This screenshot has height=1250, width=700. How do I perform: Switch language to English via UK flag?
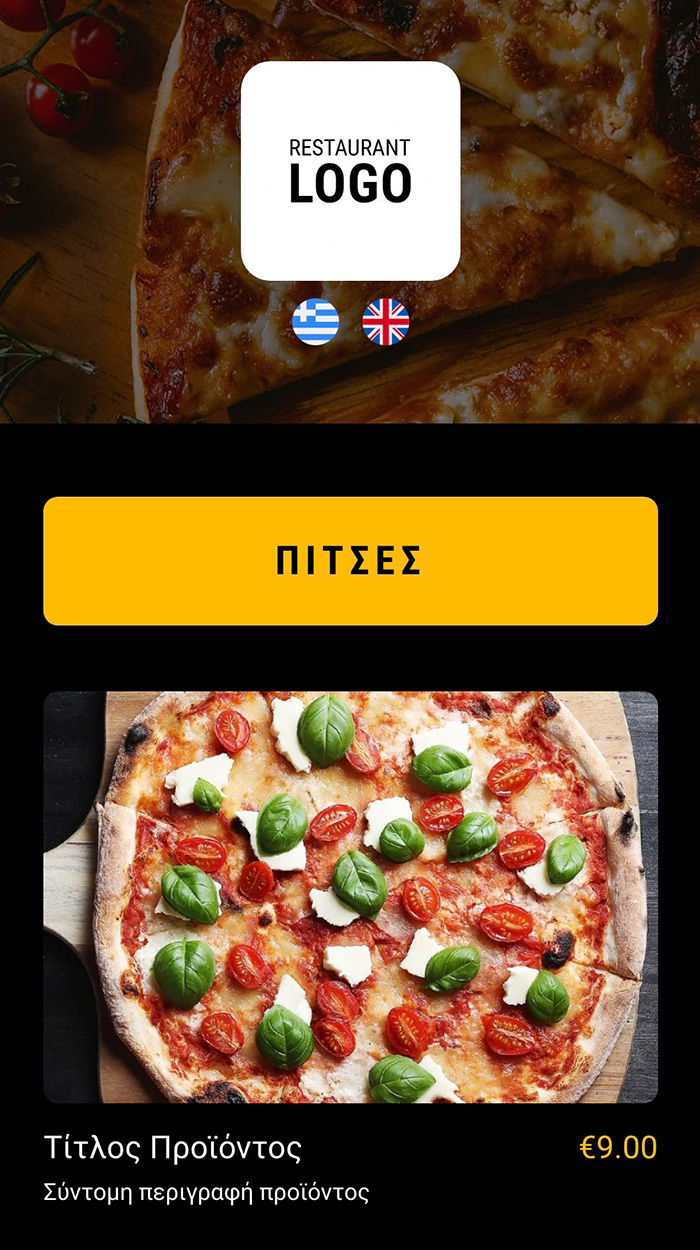[x=386, y=322]
